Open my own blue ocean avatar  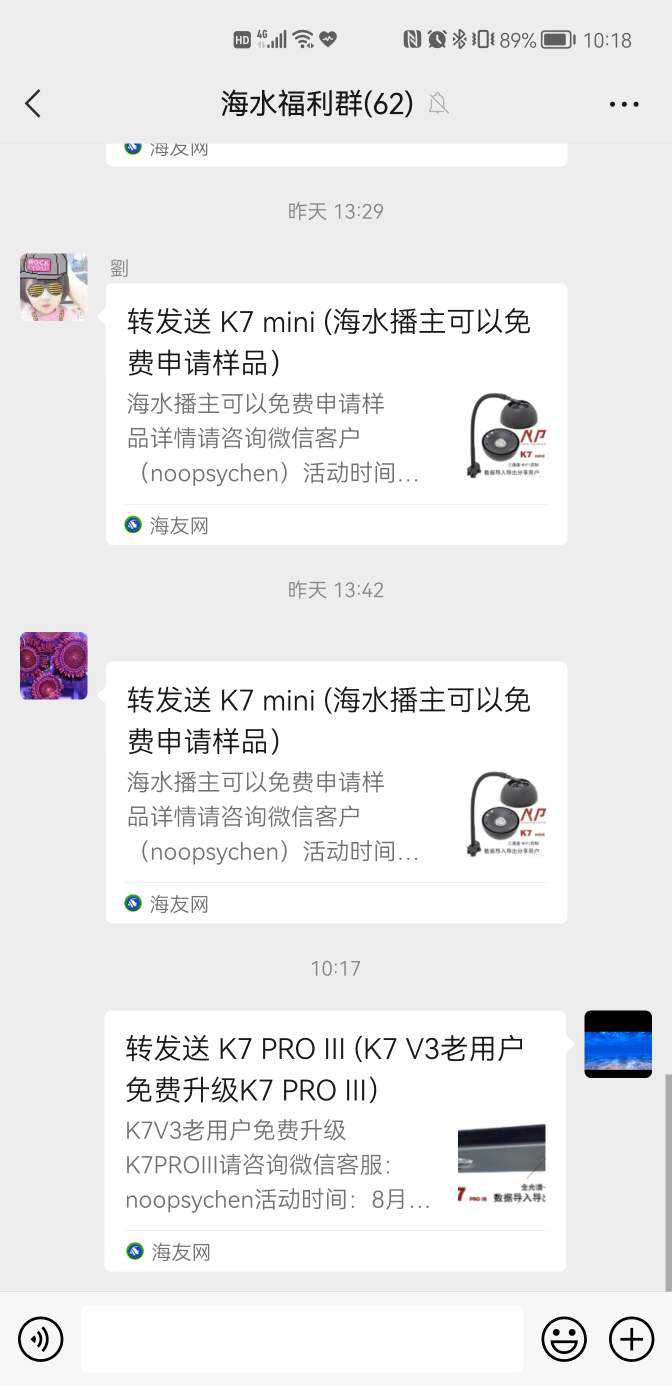click(618, 1044)
